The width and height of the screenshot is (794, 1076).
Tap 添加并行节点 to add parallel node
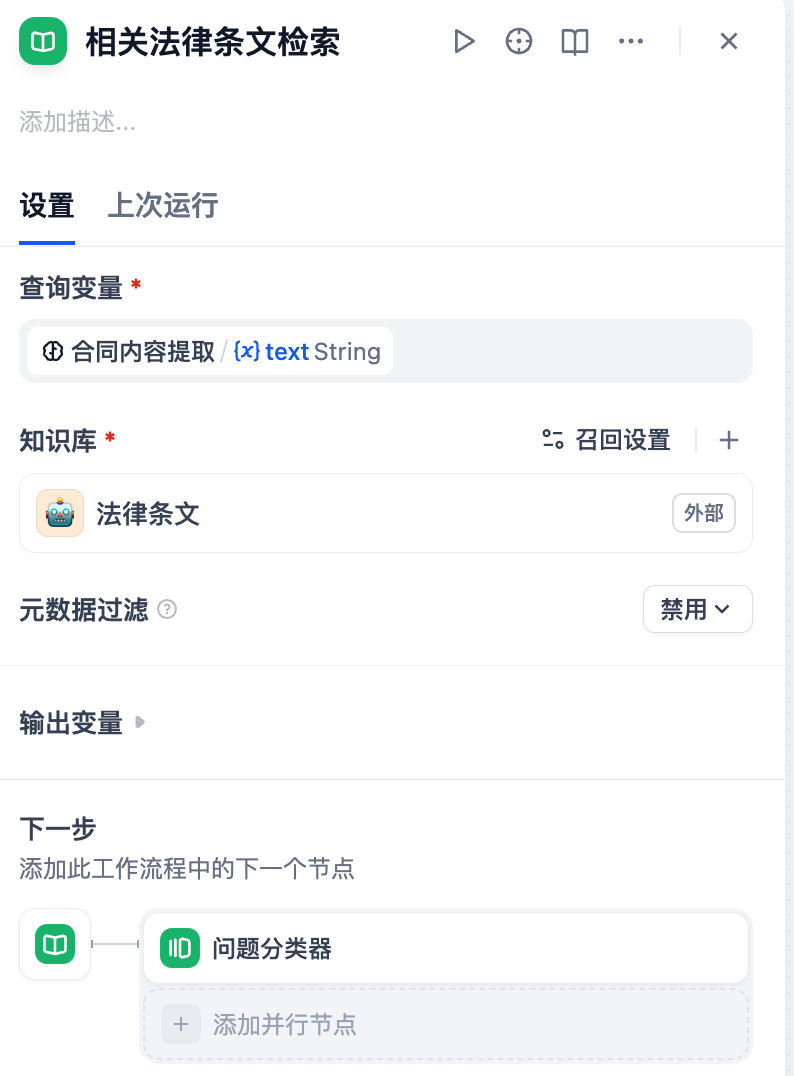(445, 1024)
